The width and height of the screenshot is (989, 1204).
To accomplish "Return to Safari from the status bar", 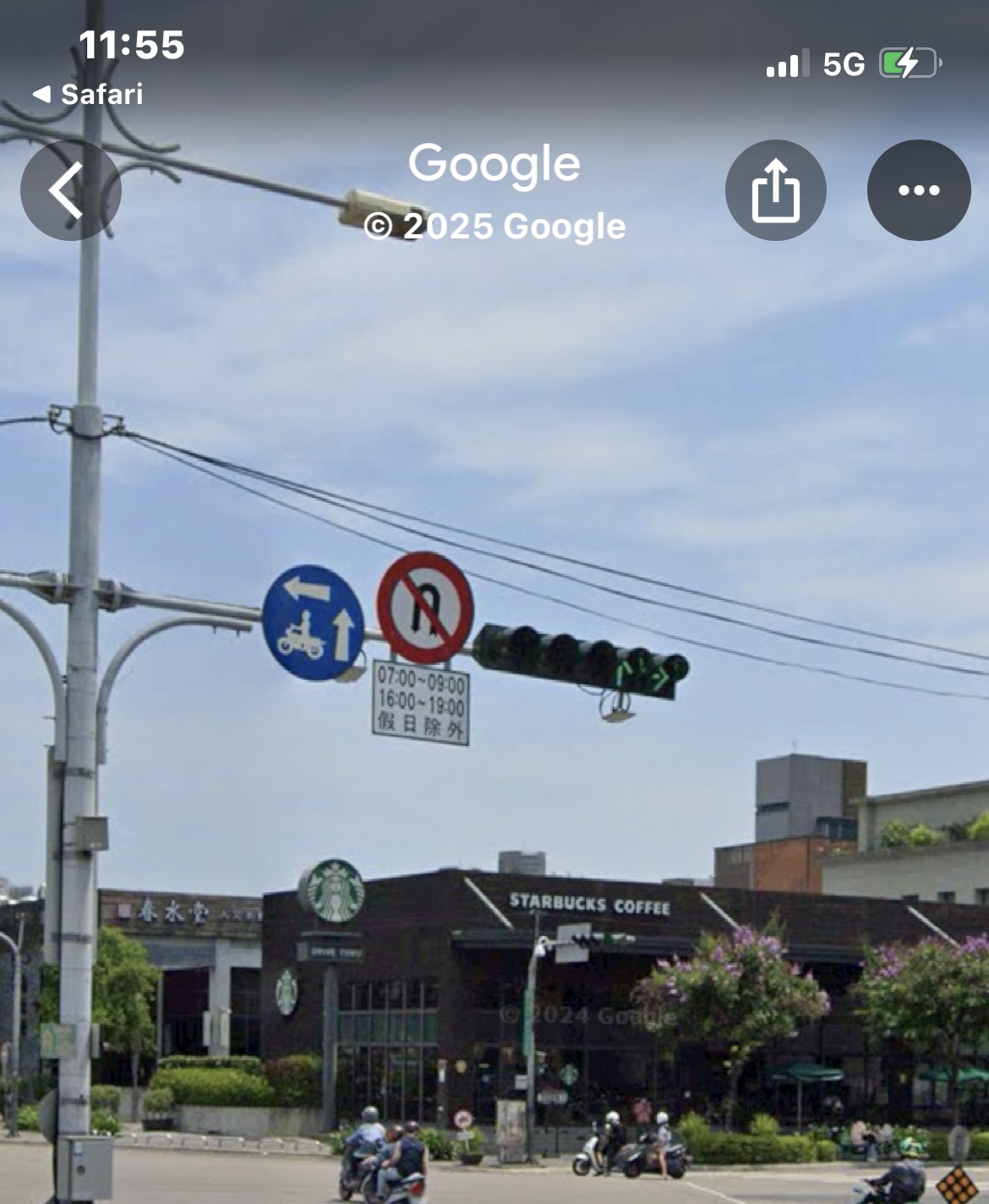I will 88,94.
